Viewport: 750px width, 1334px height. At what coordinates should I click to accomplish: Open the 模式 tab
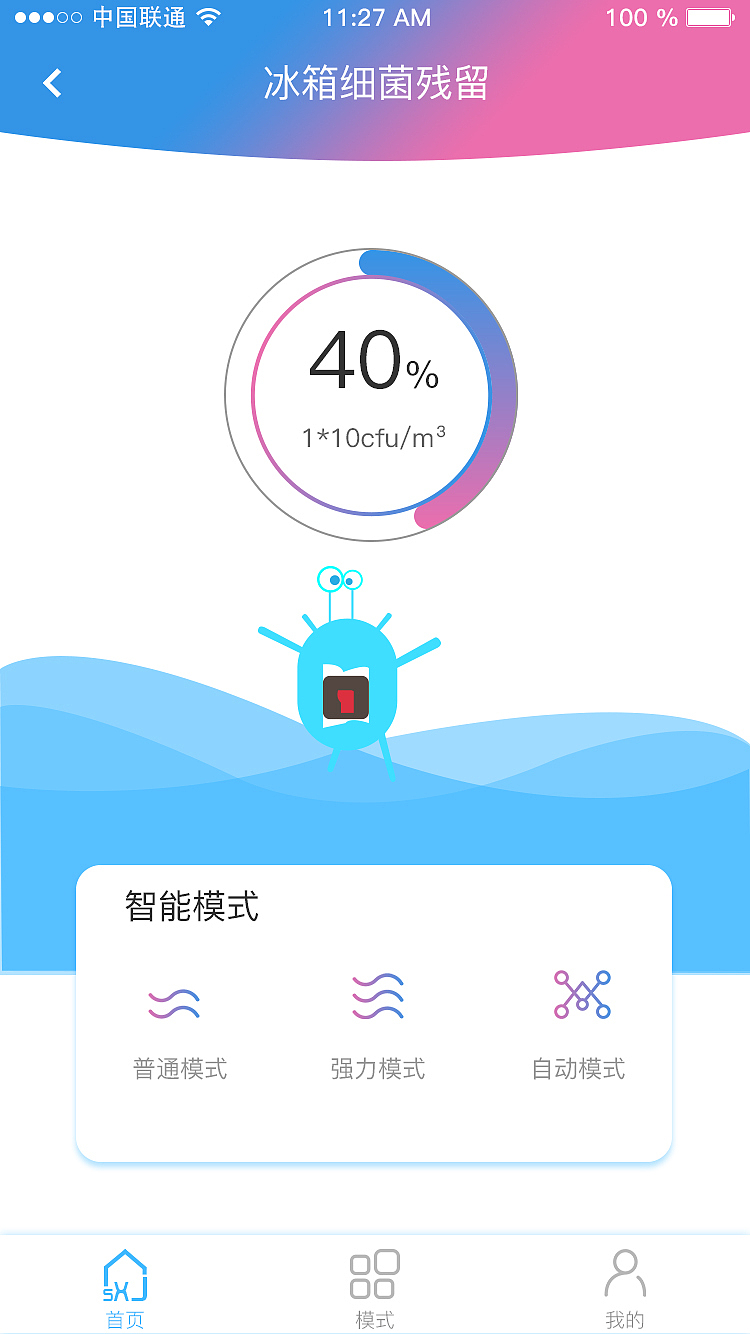pos(375,1288)
